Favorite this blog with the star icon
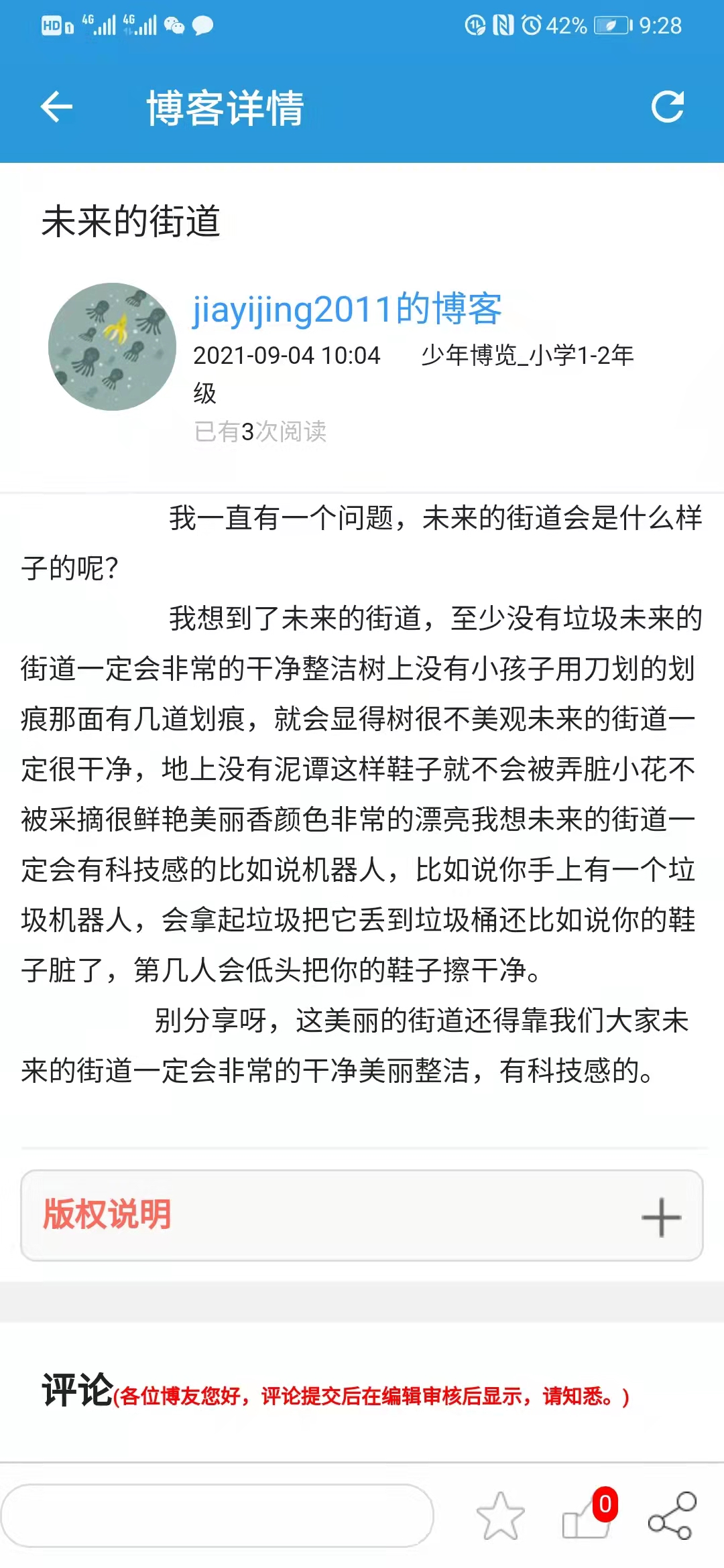724x1568 pixels. pos(500,1515)
